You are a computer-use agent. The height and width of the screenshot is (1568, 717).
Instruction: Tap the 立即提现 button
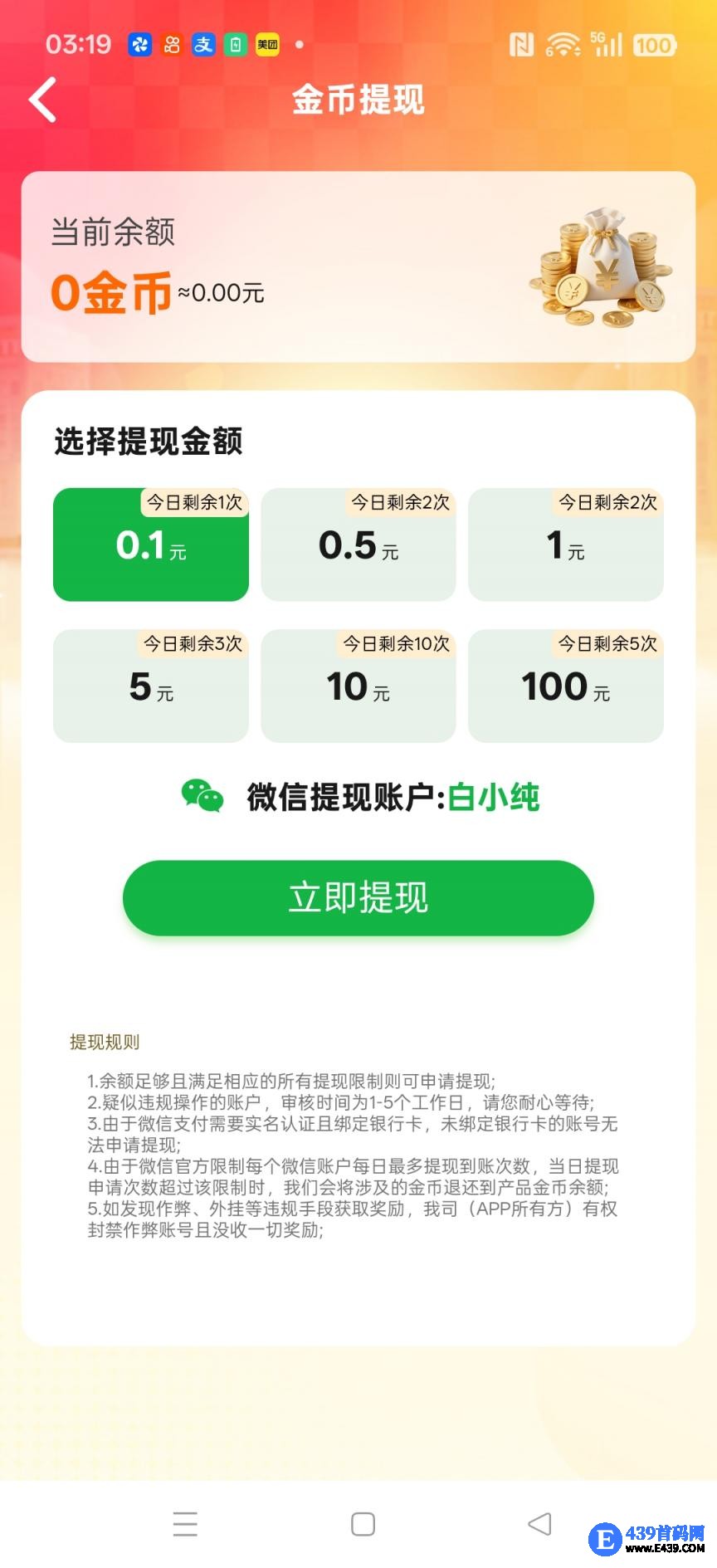pos(358,898)
